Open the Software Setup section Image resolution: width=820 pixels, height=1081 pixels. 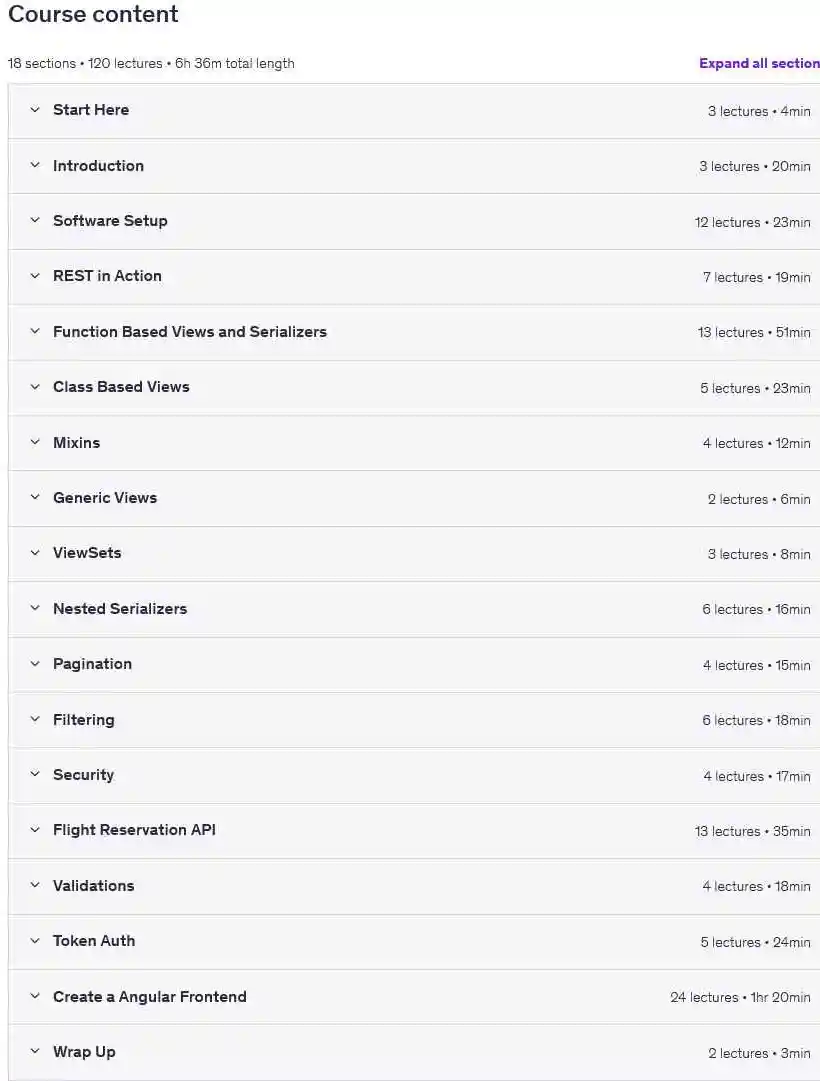point(414,221)
